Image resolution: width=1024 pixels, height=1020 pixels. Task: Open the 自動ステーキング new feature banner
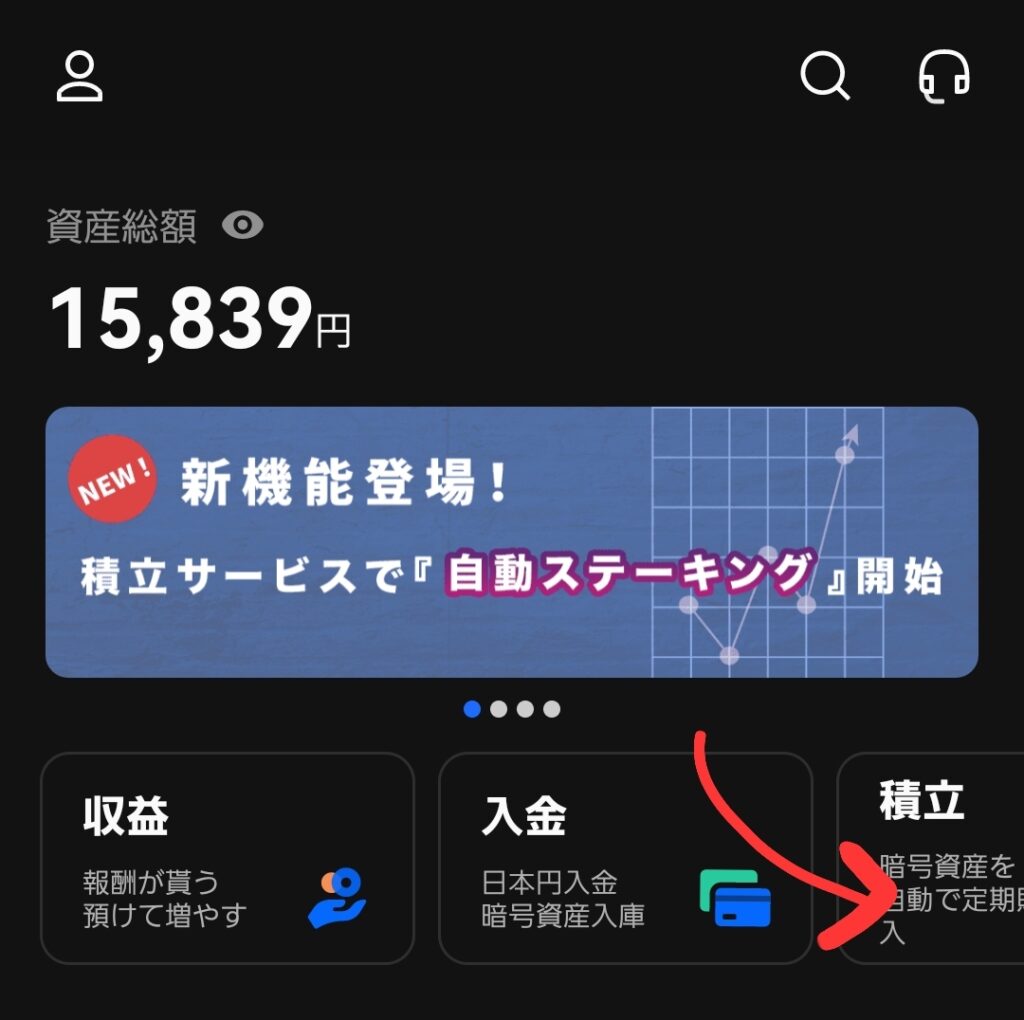coord(511,542)
